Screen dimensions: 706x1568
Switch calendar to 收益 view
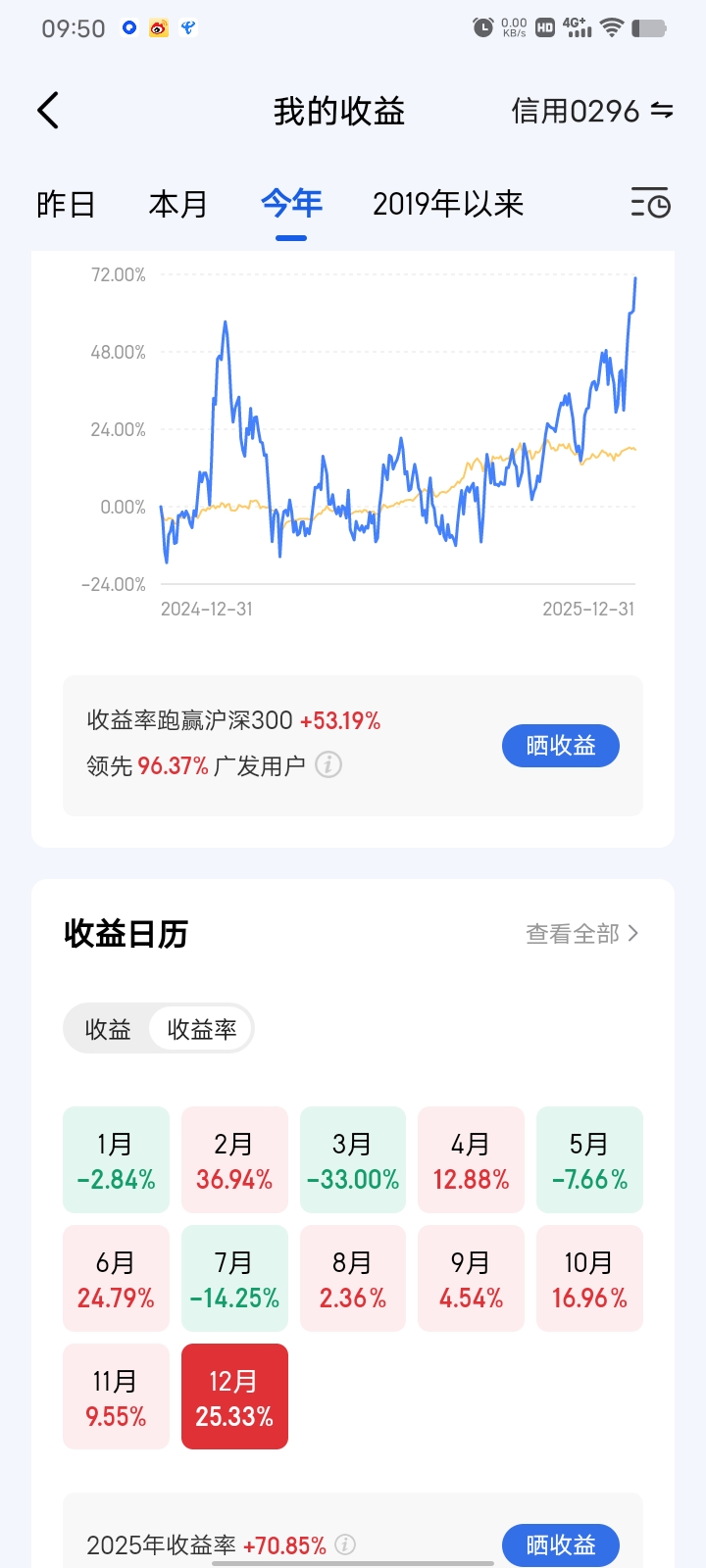108,1029
